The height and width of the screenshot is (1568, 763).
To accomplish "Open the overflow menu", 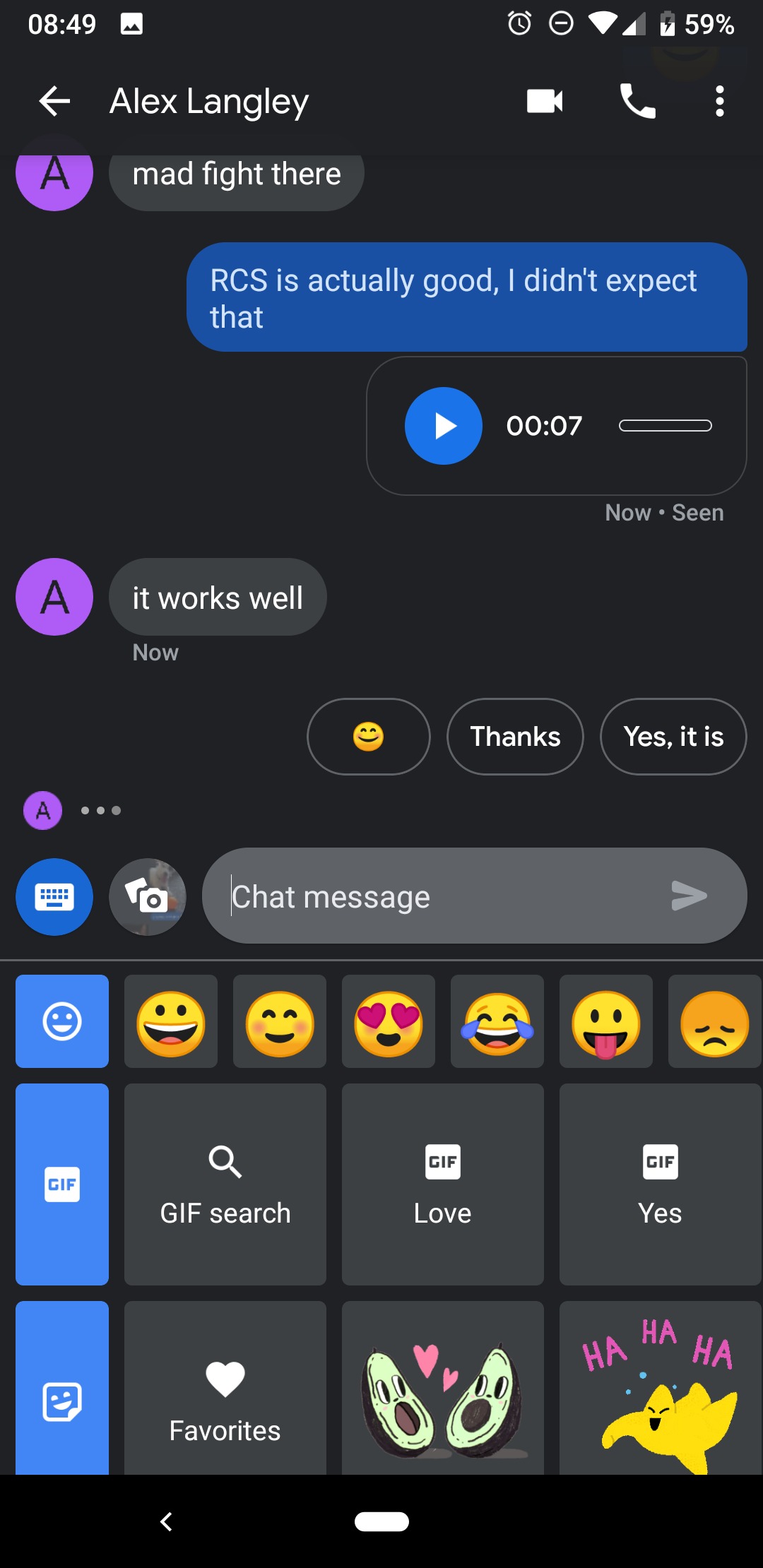I will click(719, 102).
